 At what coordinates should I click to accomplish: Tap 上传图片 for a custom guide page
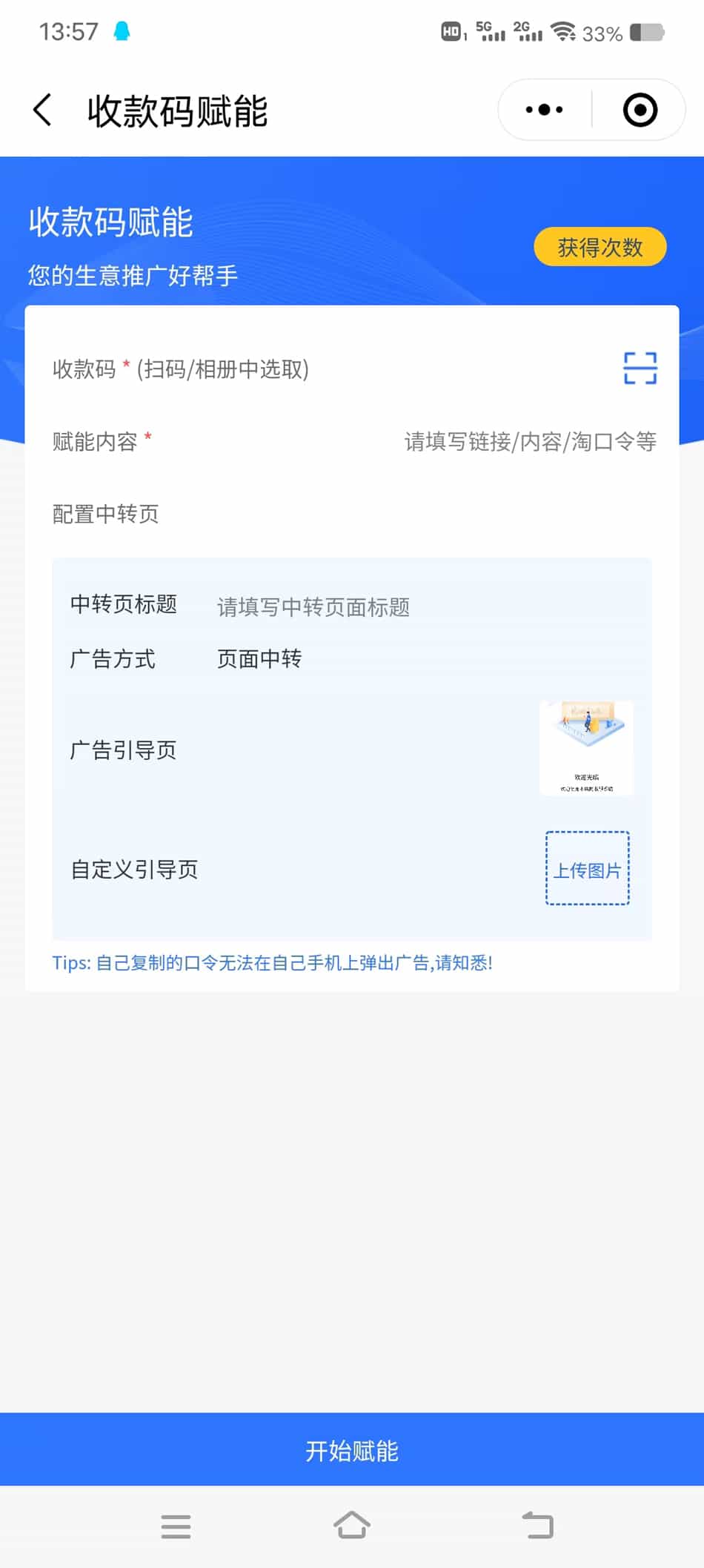tap(587, 868)
